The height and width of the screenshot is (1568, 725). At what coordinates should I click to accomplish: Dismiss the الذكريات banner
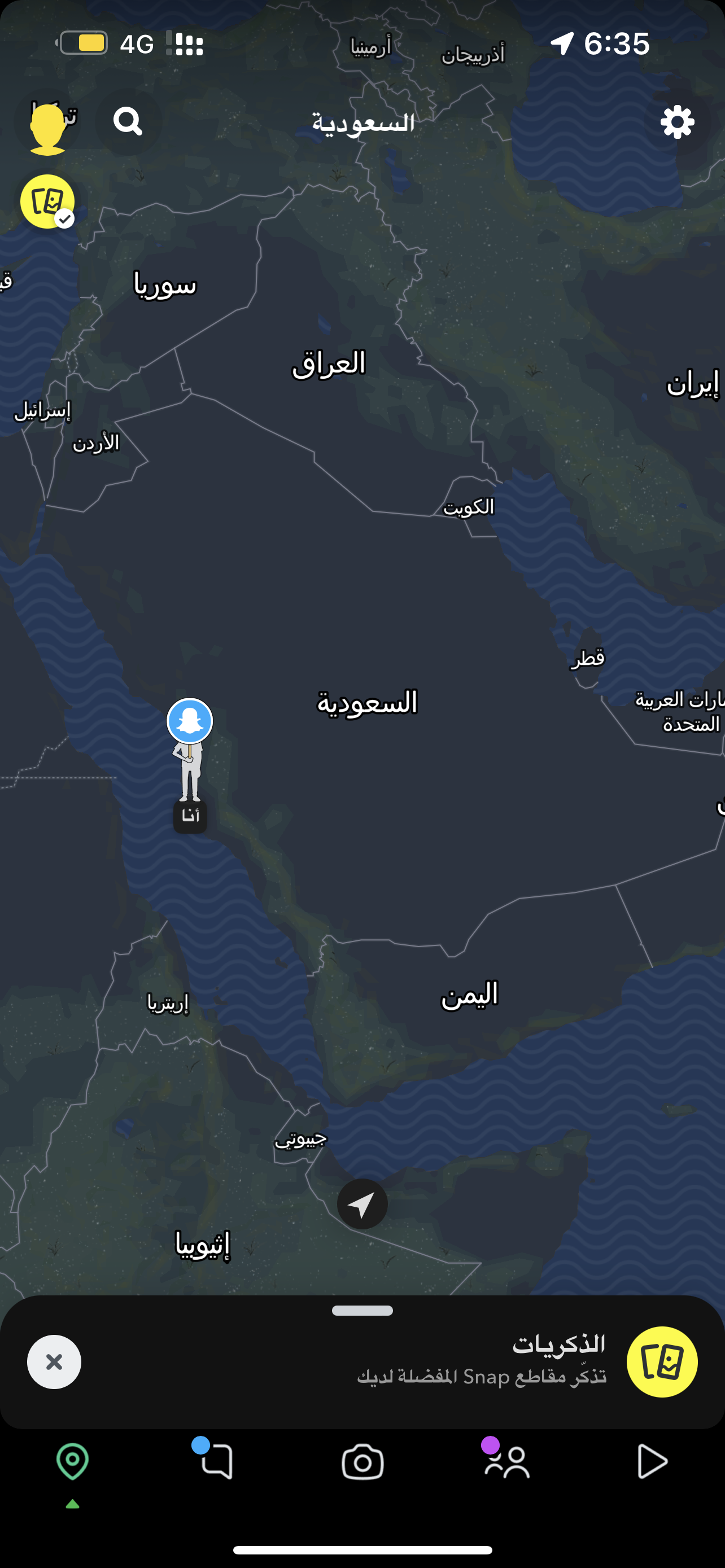54,1361
